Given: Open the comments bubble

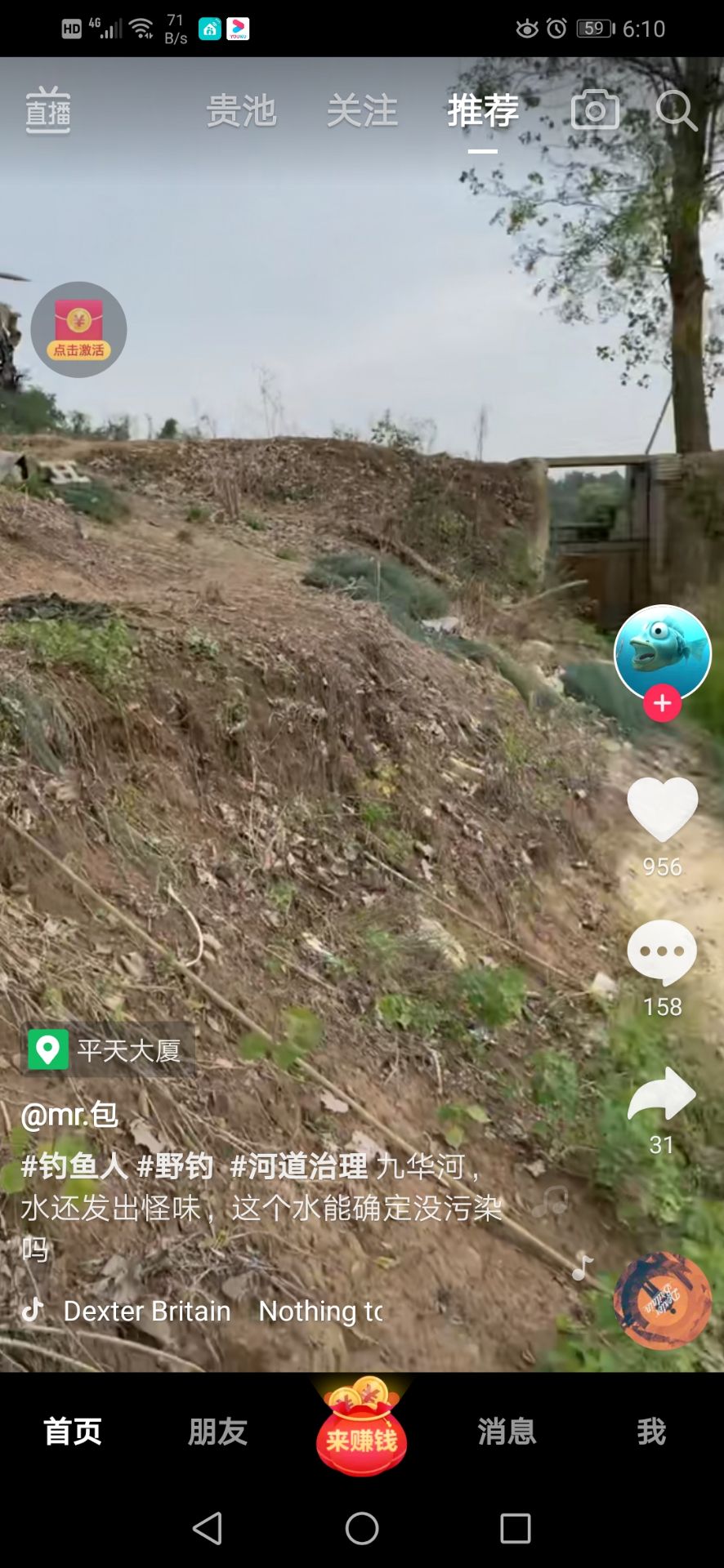Looking at the screenshot, I should (x=662, y=951).
